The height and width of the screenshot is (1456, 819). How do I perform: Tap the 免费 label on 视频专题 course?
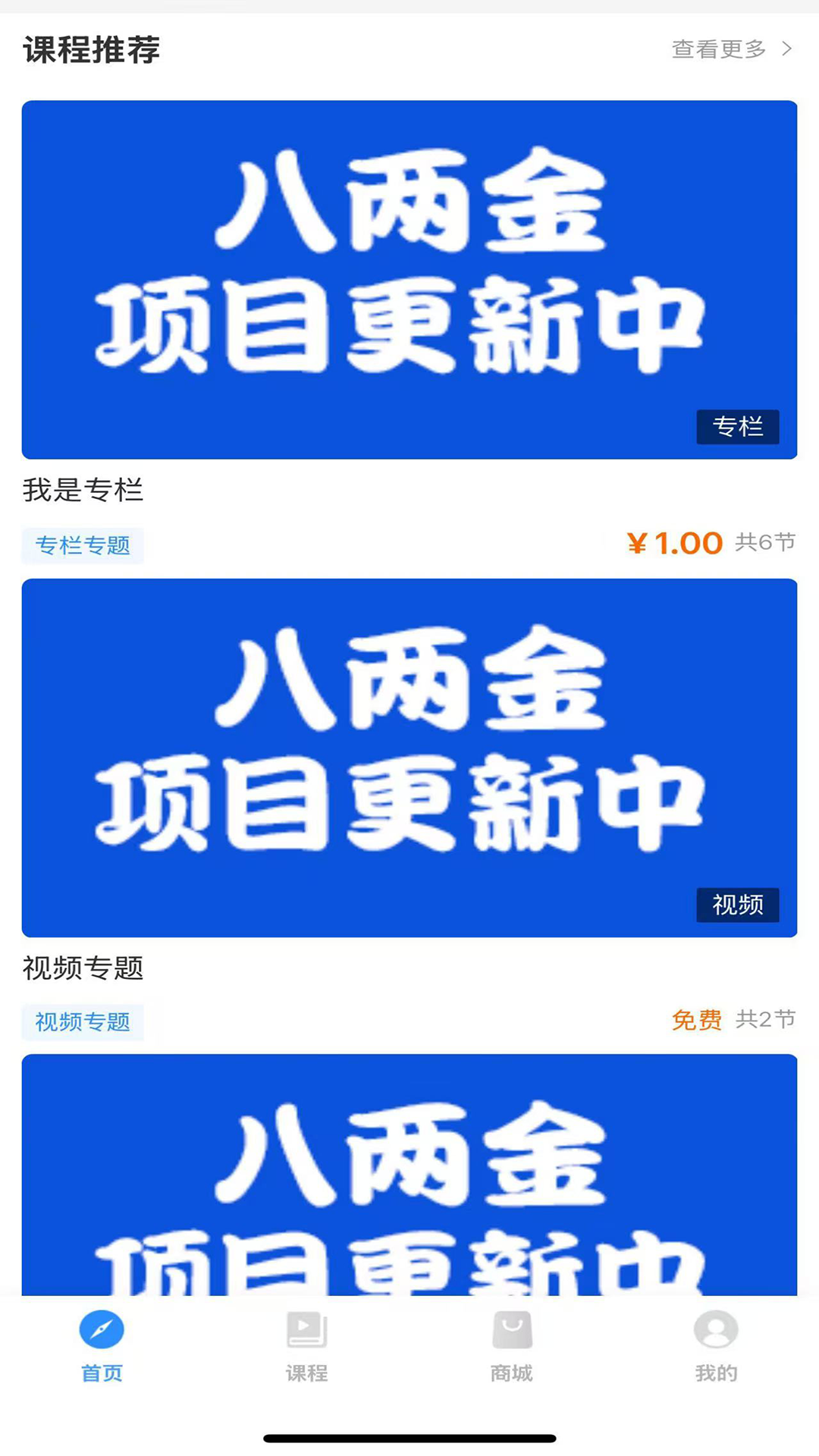(x=698, y=1021)
